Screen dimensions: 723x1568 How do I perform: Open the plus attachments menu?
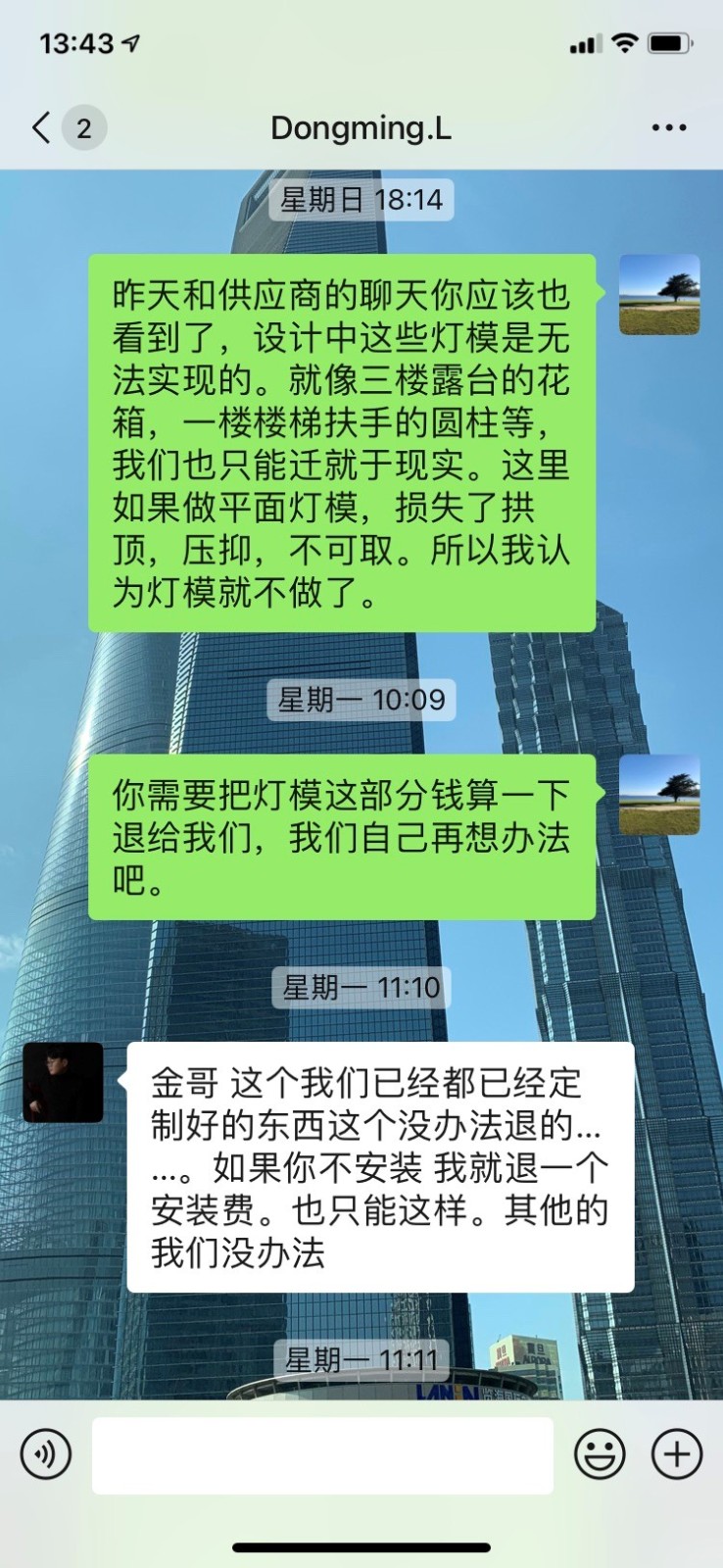point(676,1454)
